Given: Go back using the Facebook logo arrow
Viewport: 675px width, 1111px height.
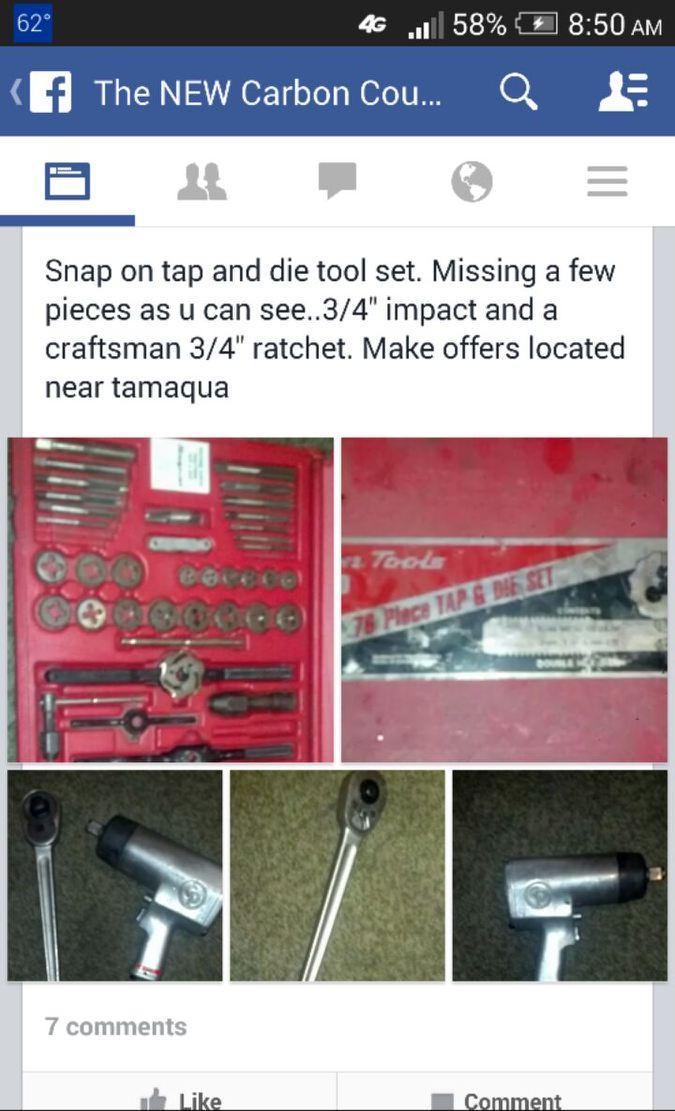Looking at the screenshot, I should click(40, 93).
